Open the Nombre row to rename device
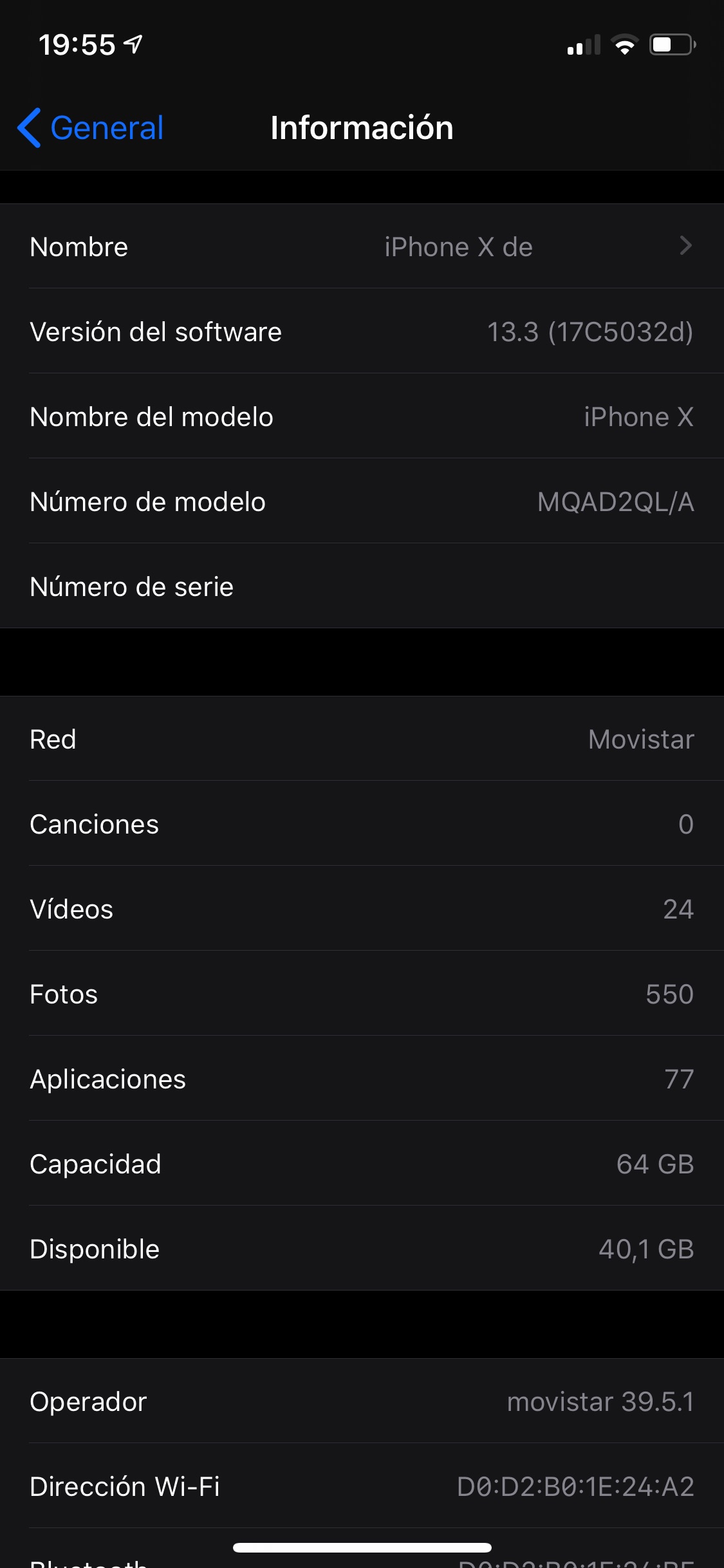The width and height of the screenshot is (724, 1568). point(362,247)
